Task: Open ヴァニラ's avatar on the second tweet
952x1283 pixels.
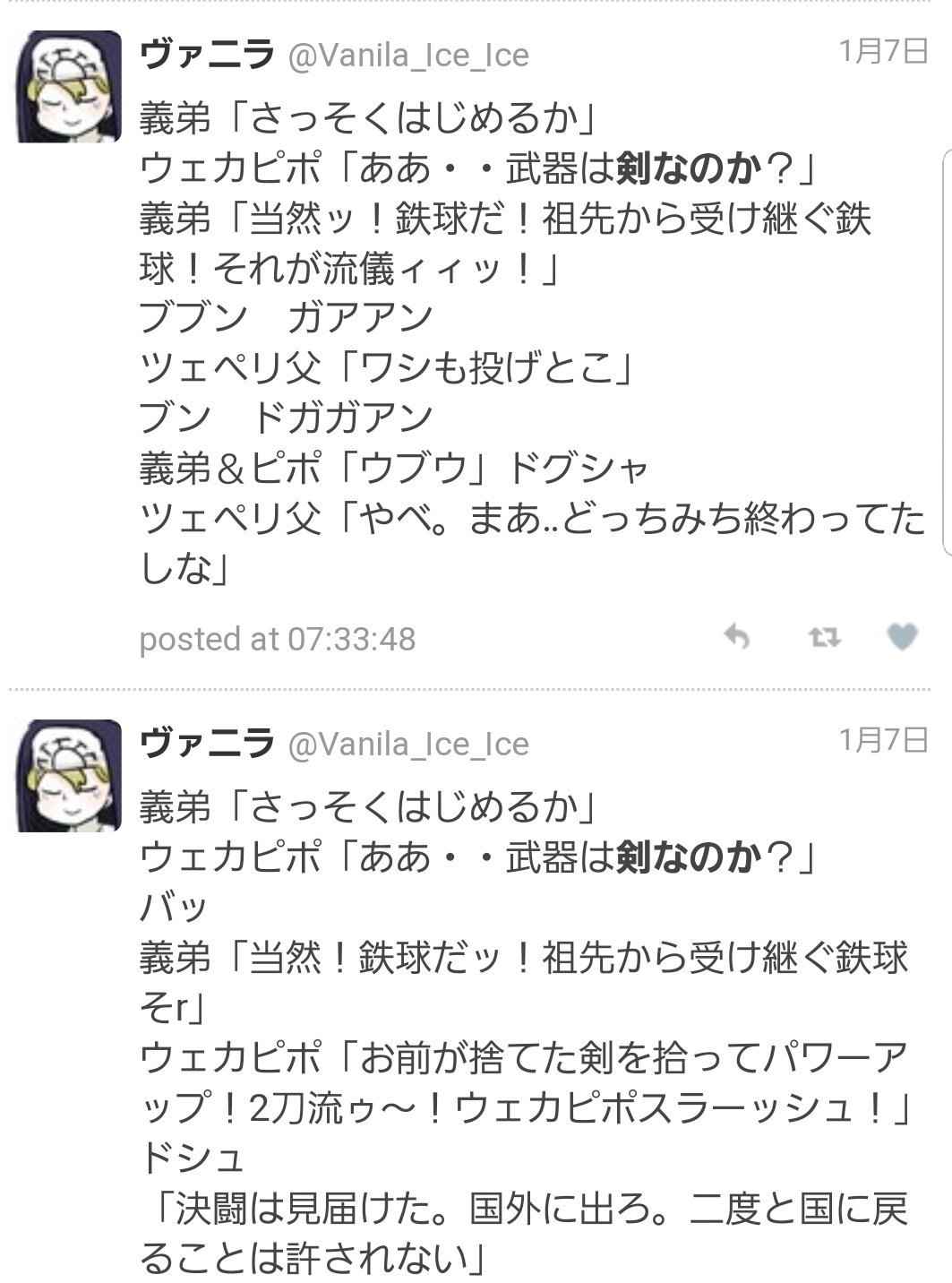Action: (69, 775)
